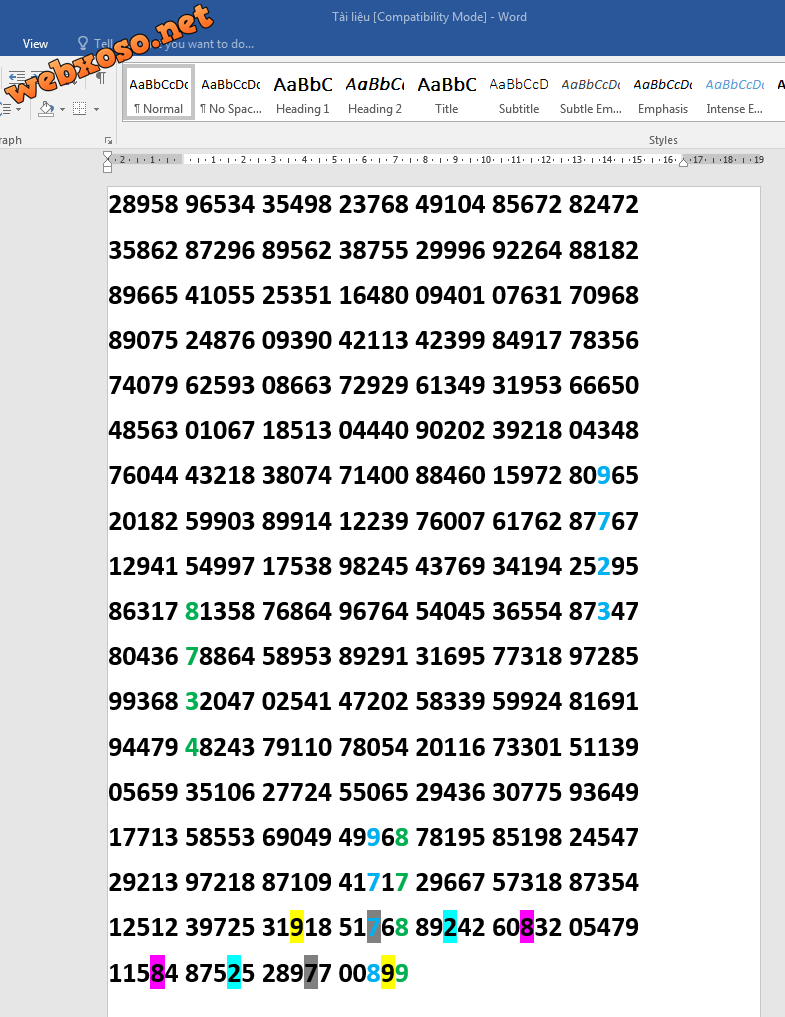This screenshot has height=1017, width=785.
Task: Apply the Normal style
Action: pyautogui.click(x=159, y=94)
